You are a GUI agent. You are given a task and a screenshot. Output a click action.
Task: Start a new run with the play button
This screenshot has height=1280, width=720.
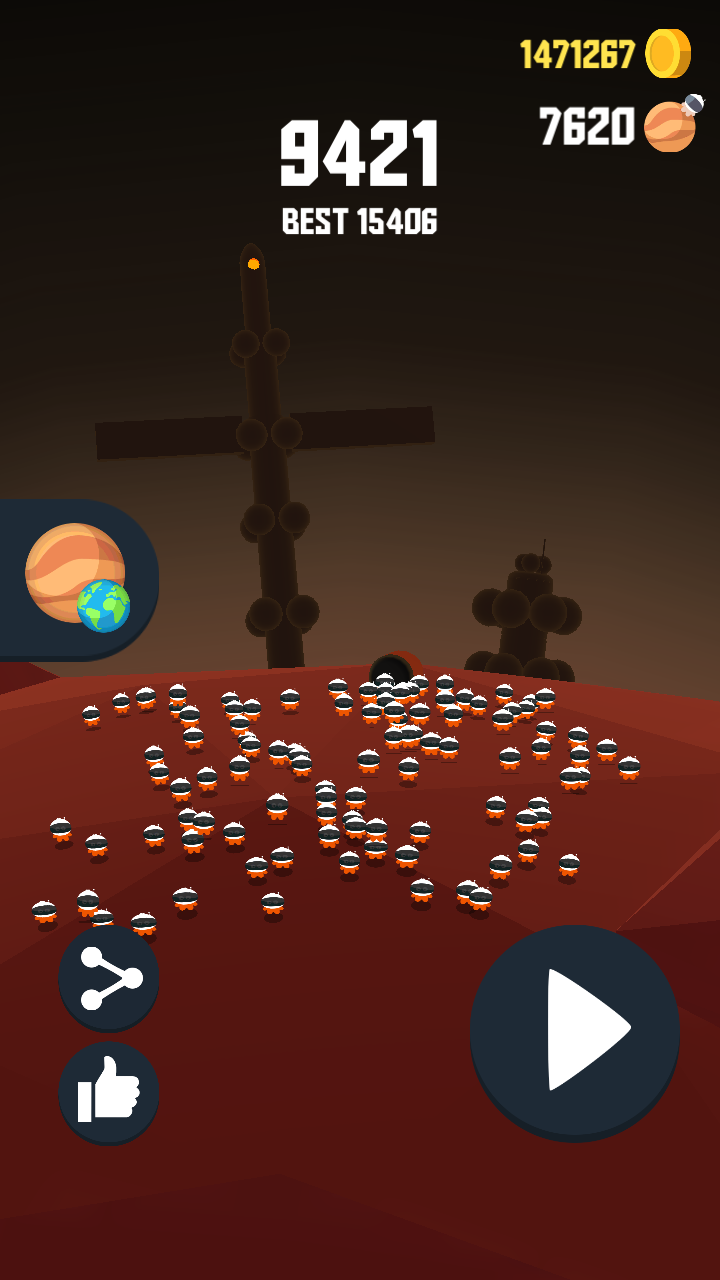575,1031
